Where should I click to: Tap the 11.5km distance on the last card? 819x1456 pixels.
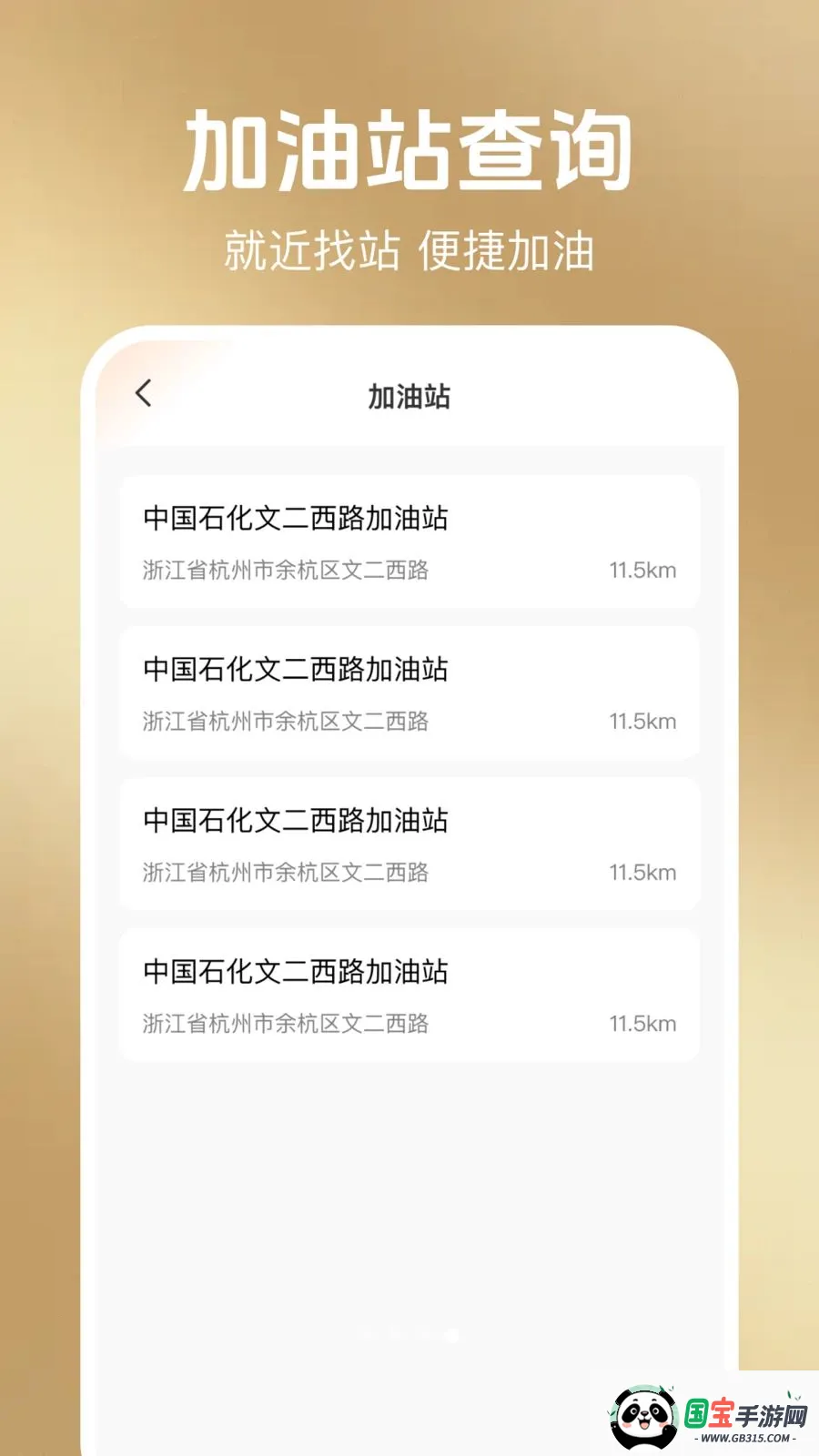tap(642, 1023)
